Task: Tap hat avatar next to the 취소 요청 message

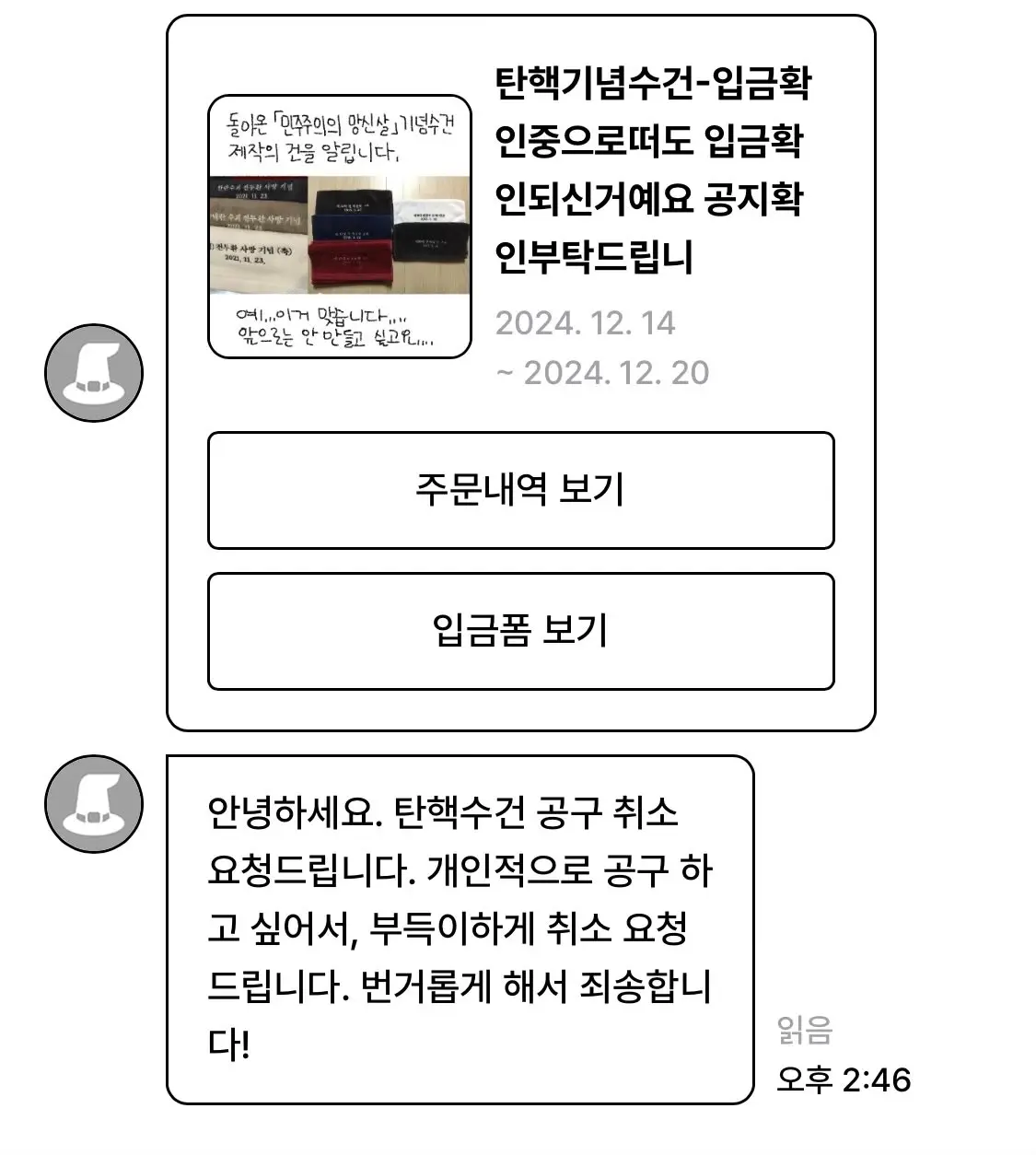Action: coord(94,803)
